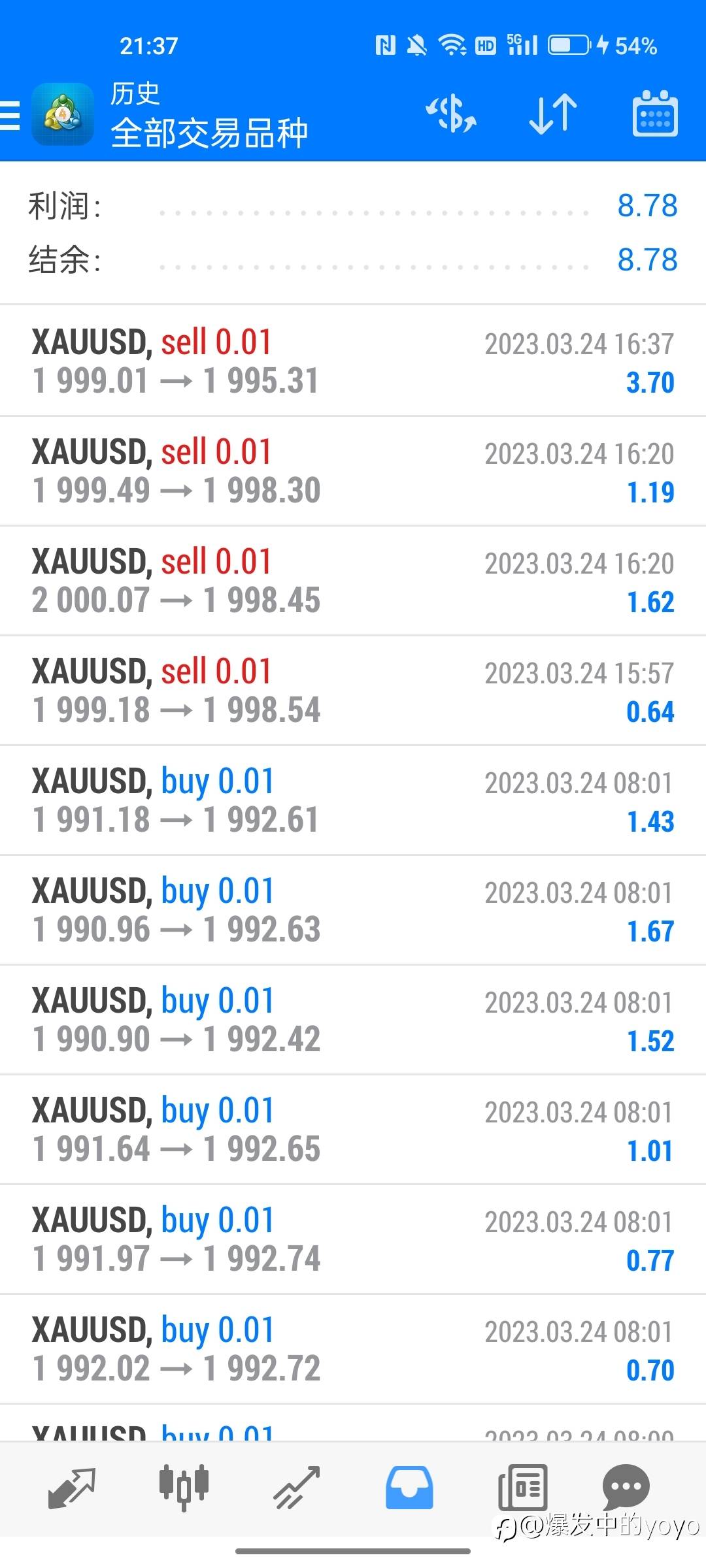Select the buy trade with profit 1.67

353,910
